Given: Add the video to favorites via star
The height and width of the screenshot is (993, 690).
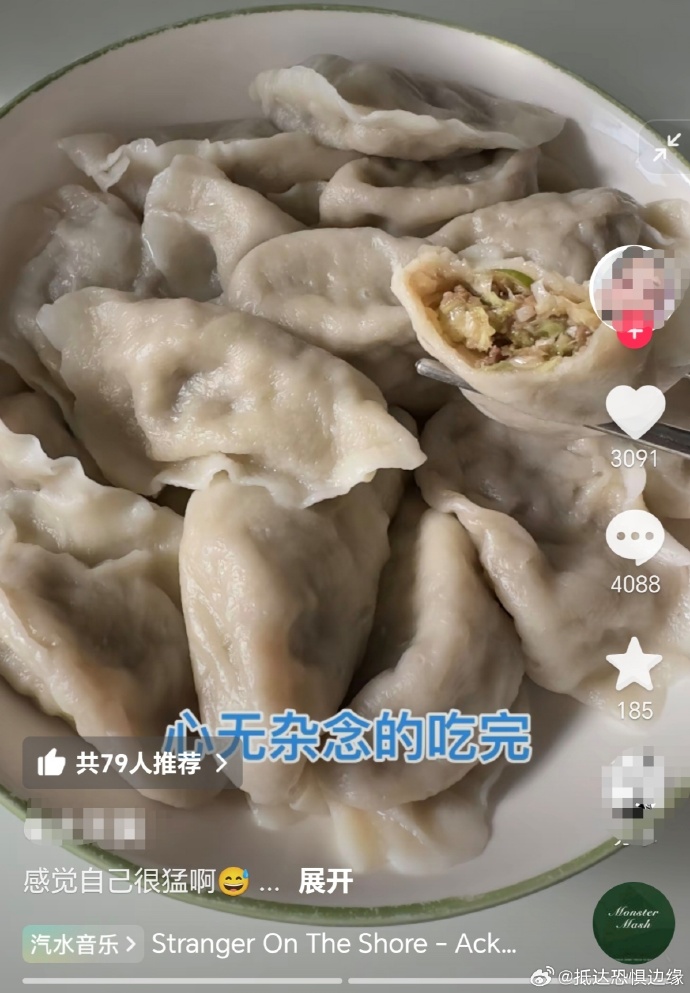Looking at the screenshot, I should coord(634,665).
